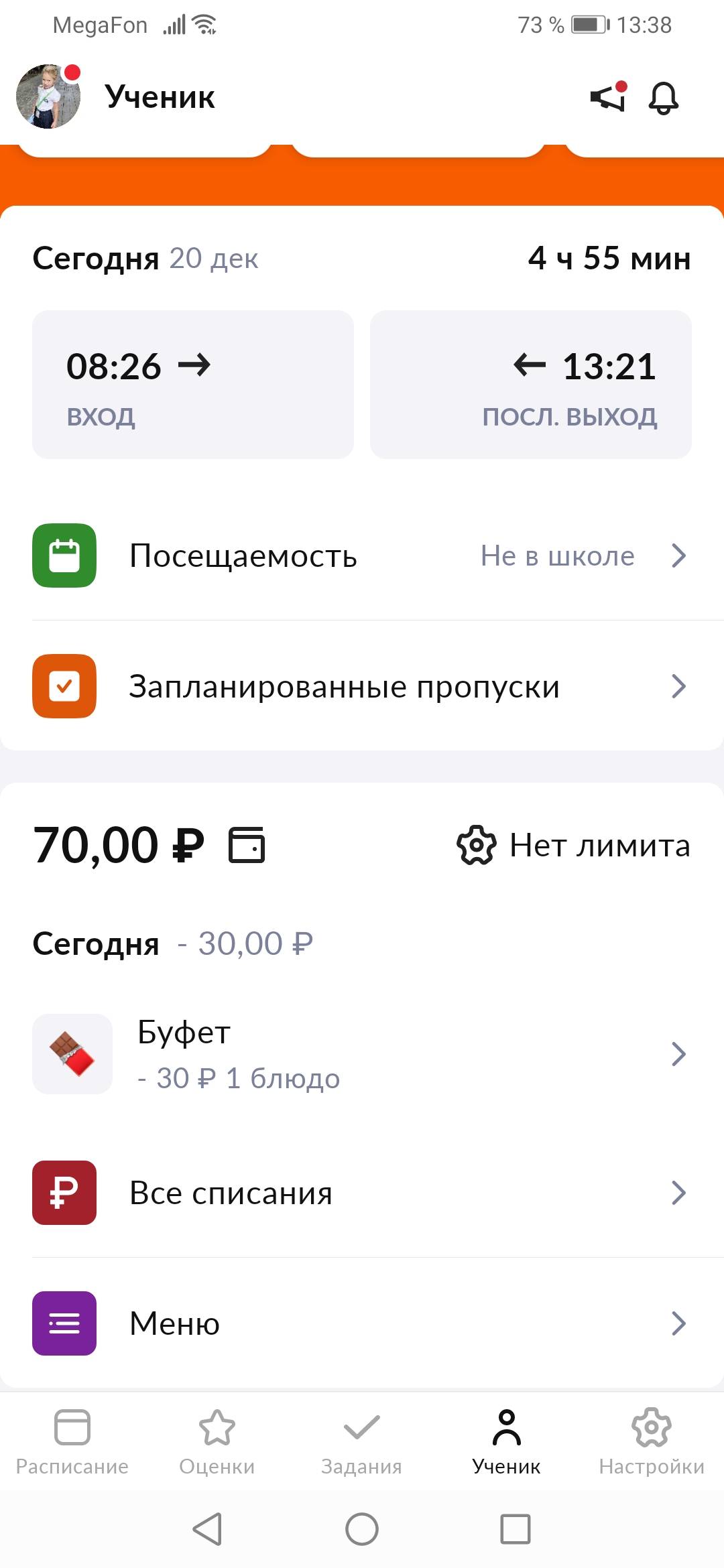Return to the home screen

tap(362, 1529)
